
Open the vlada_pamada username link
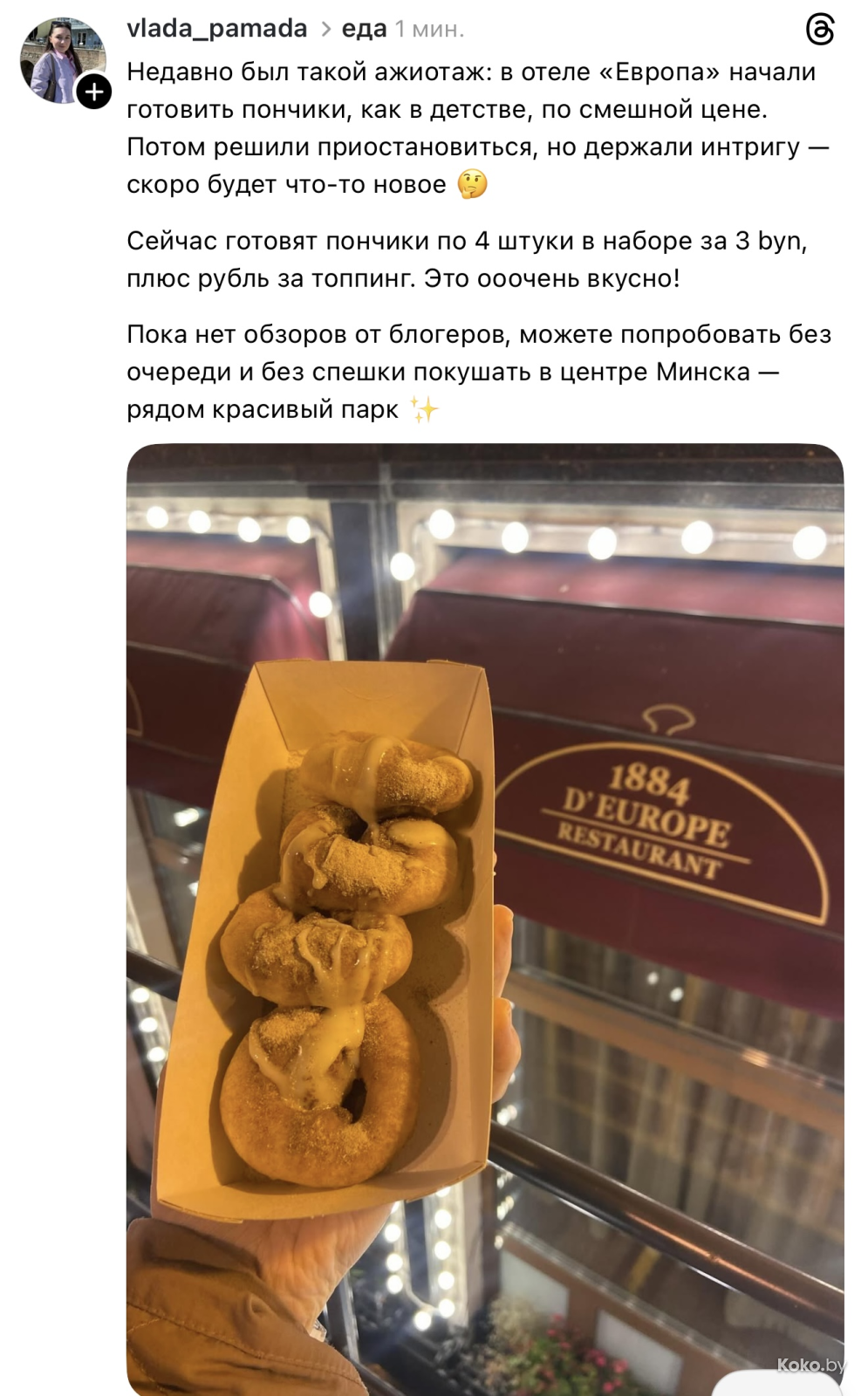coord(216,29)
